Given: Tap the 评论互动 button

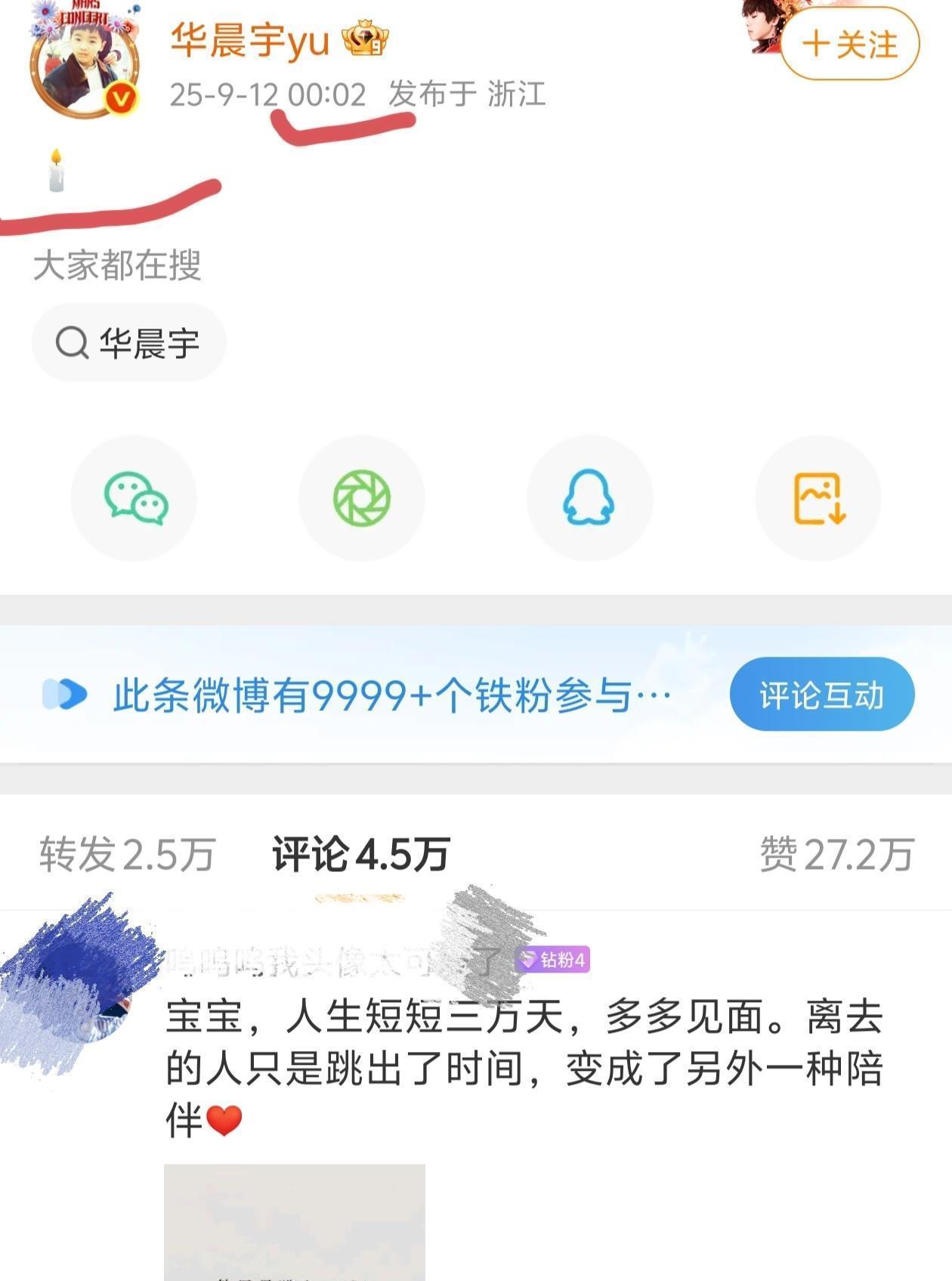Looking at the screenshot, I should coord(821,694).
